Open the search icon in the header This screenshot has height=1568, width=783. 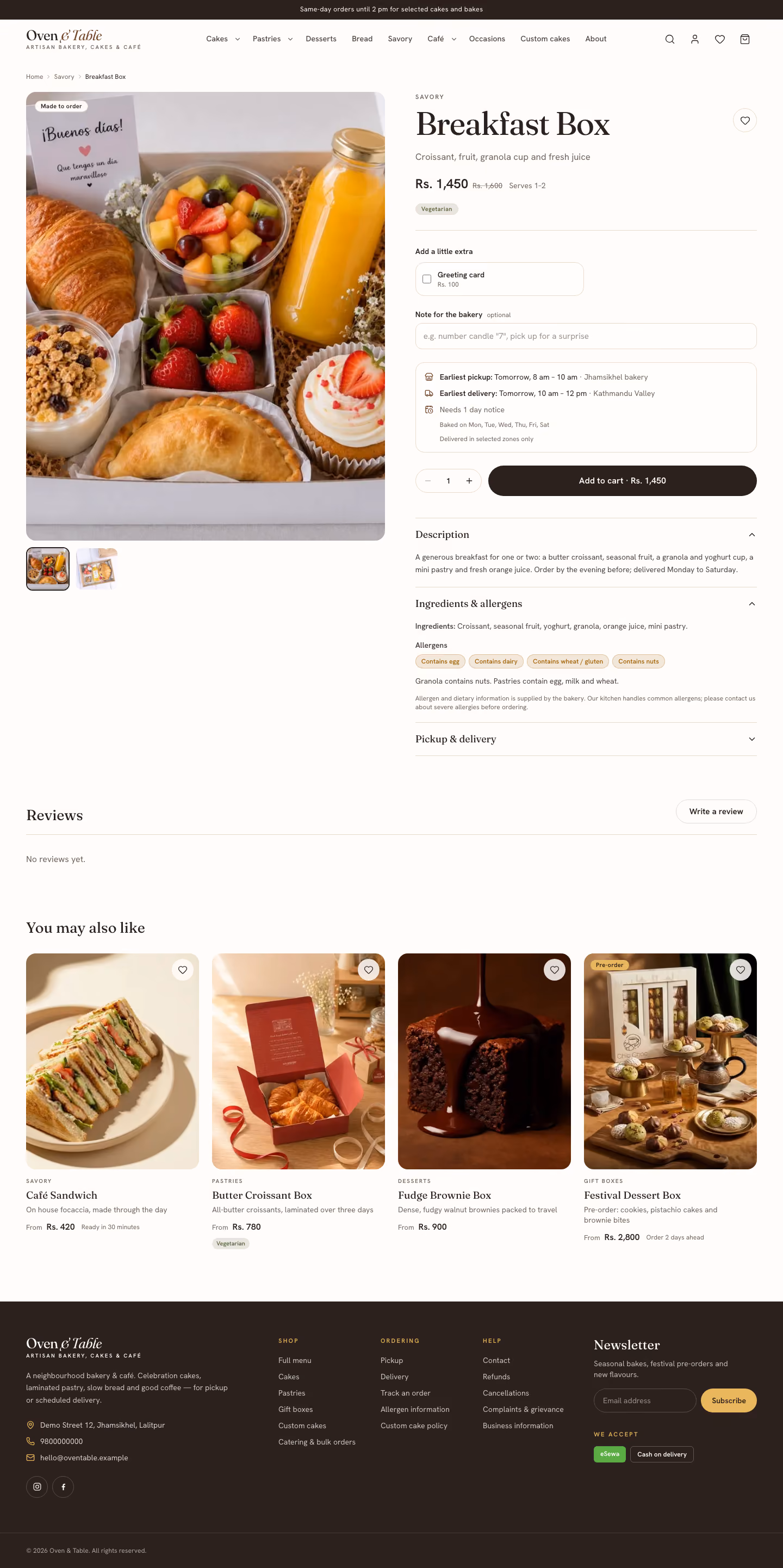point(669,39)
